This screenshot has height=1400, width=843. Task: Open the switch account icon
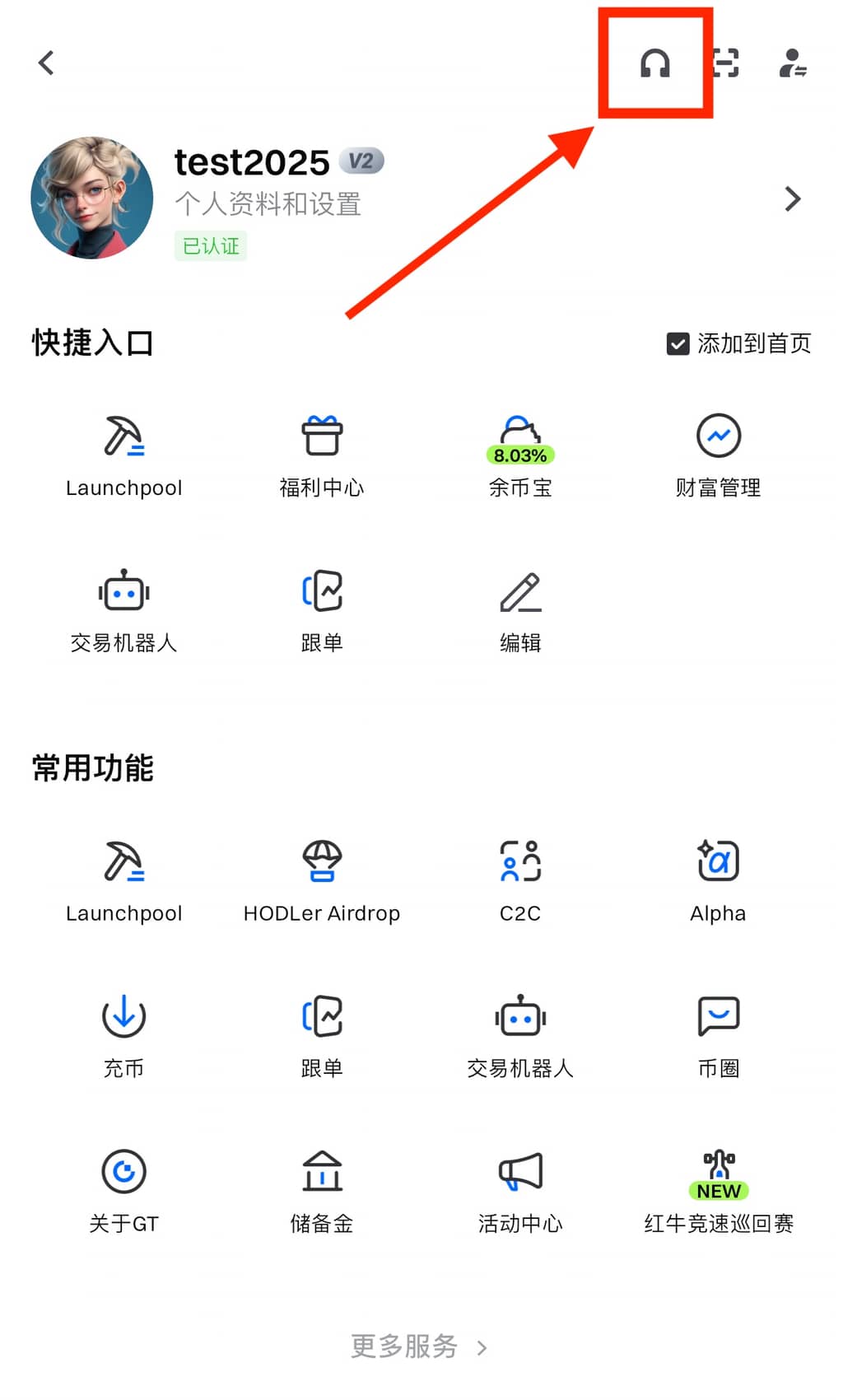(x=793, y=63)
